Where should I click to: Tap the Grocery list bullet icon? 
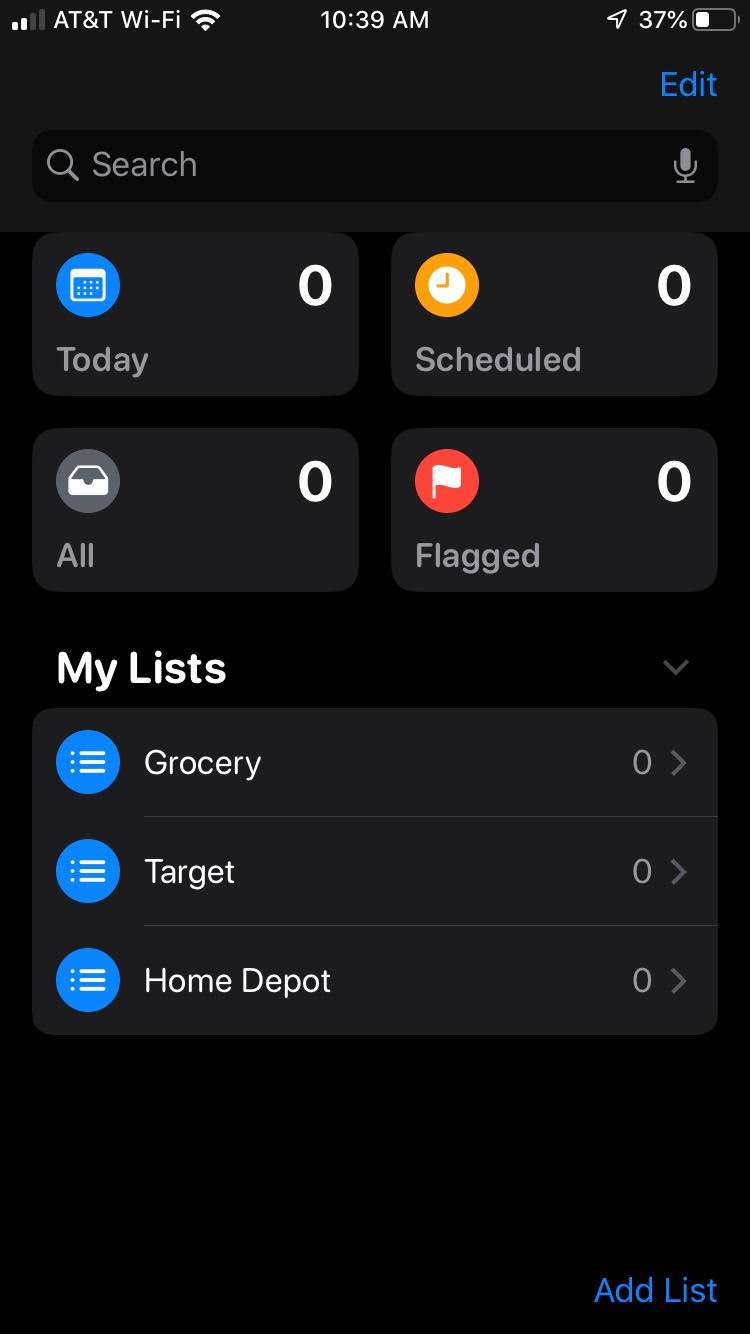click(x=88, y=762)
